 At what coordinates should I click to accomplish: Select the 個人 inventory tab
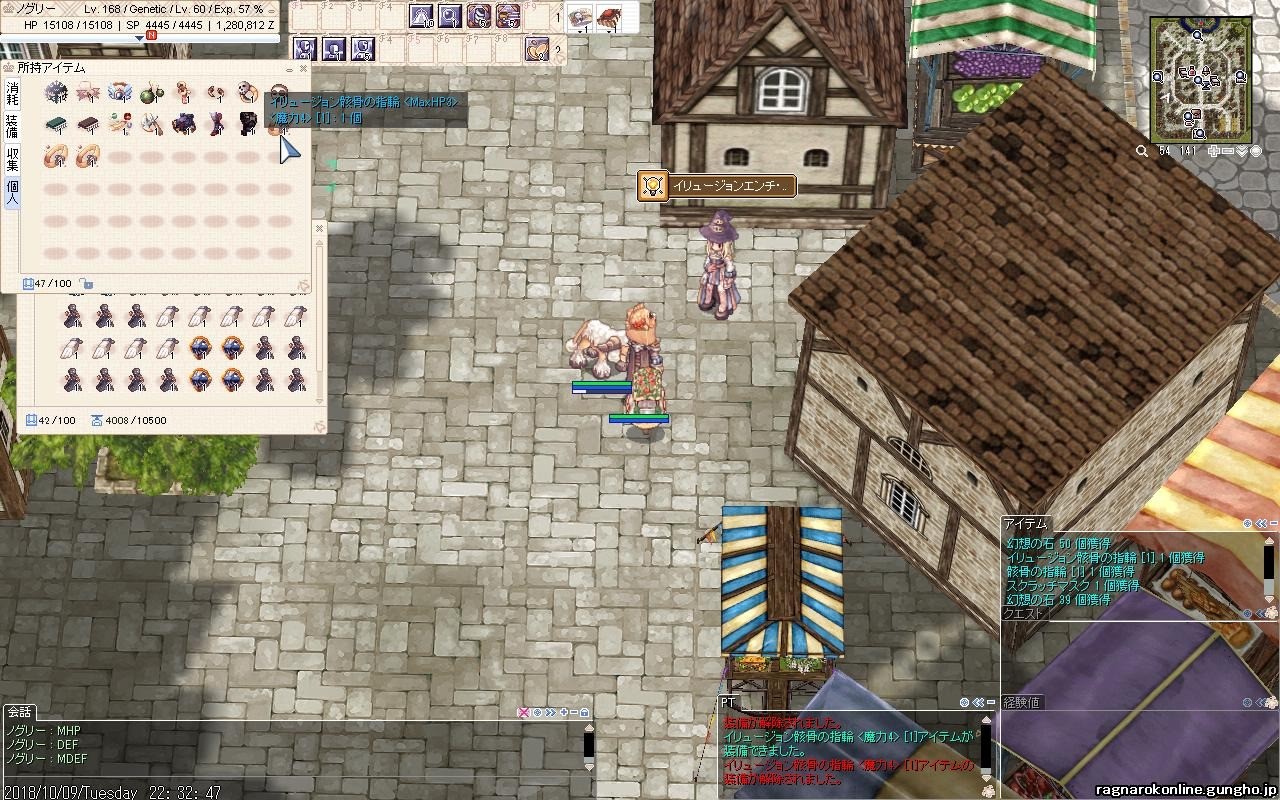[12, 193]
